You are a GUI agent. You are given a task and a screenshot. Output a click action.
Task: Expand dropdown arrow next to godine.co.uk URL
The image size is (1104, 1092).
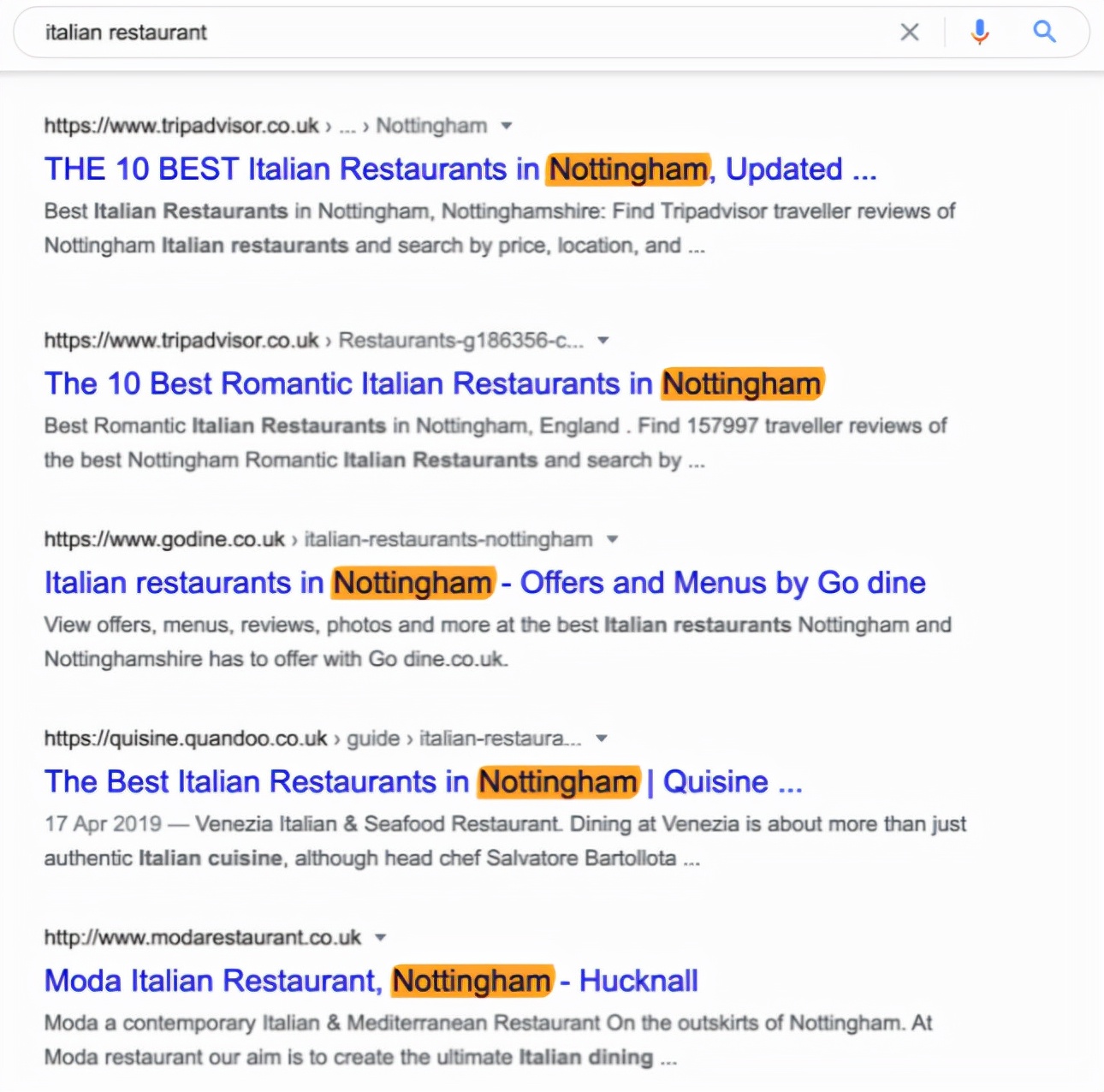click(x=612, y=539)
